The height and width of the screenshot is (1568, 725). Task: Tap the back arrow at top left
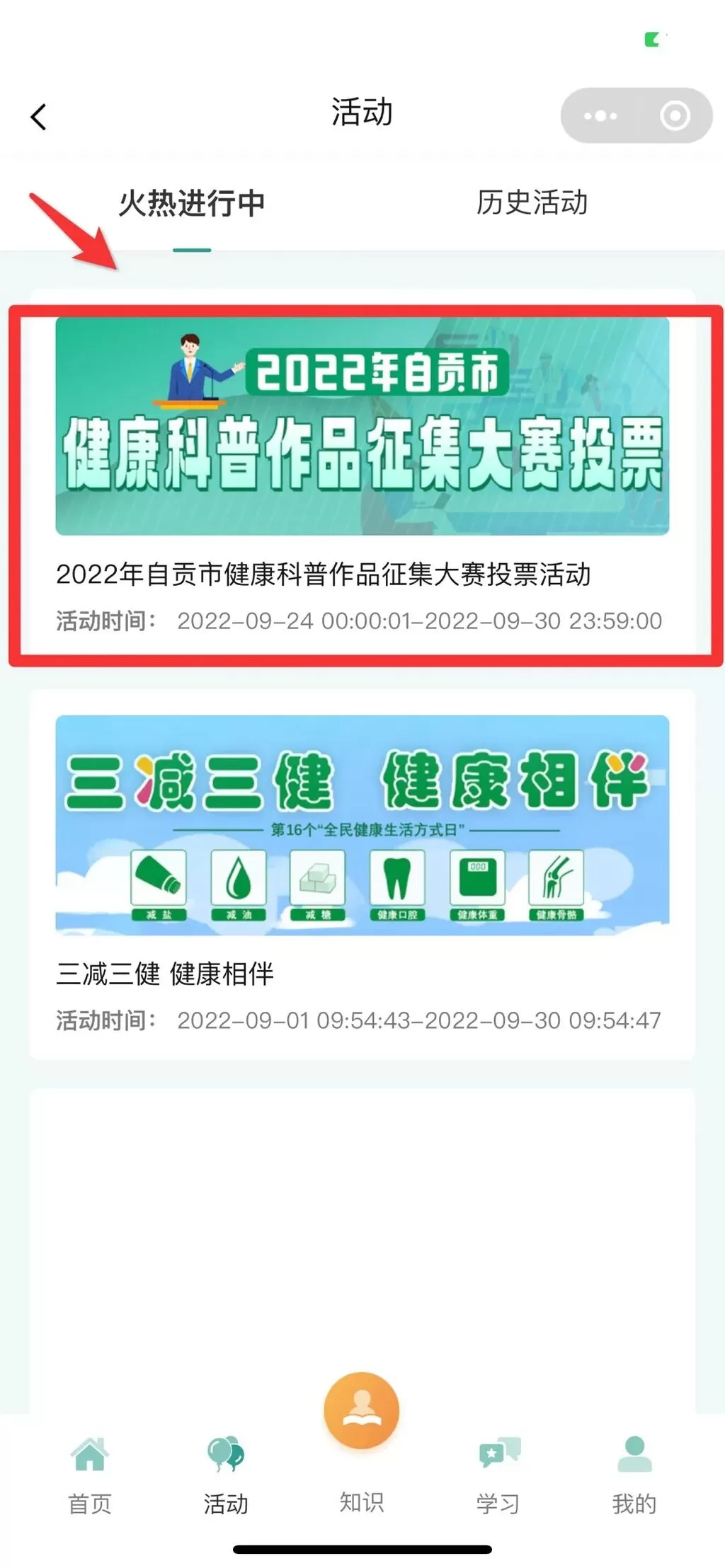[39, 115]
